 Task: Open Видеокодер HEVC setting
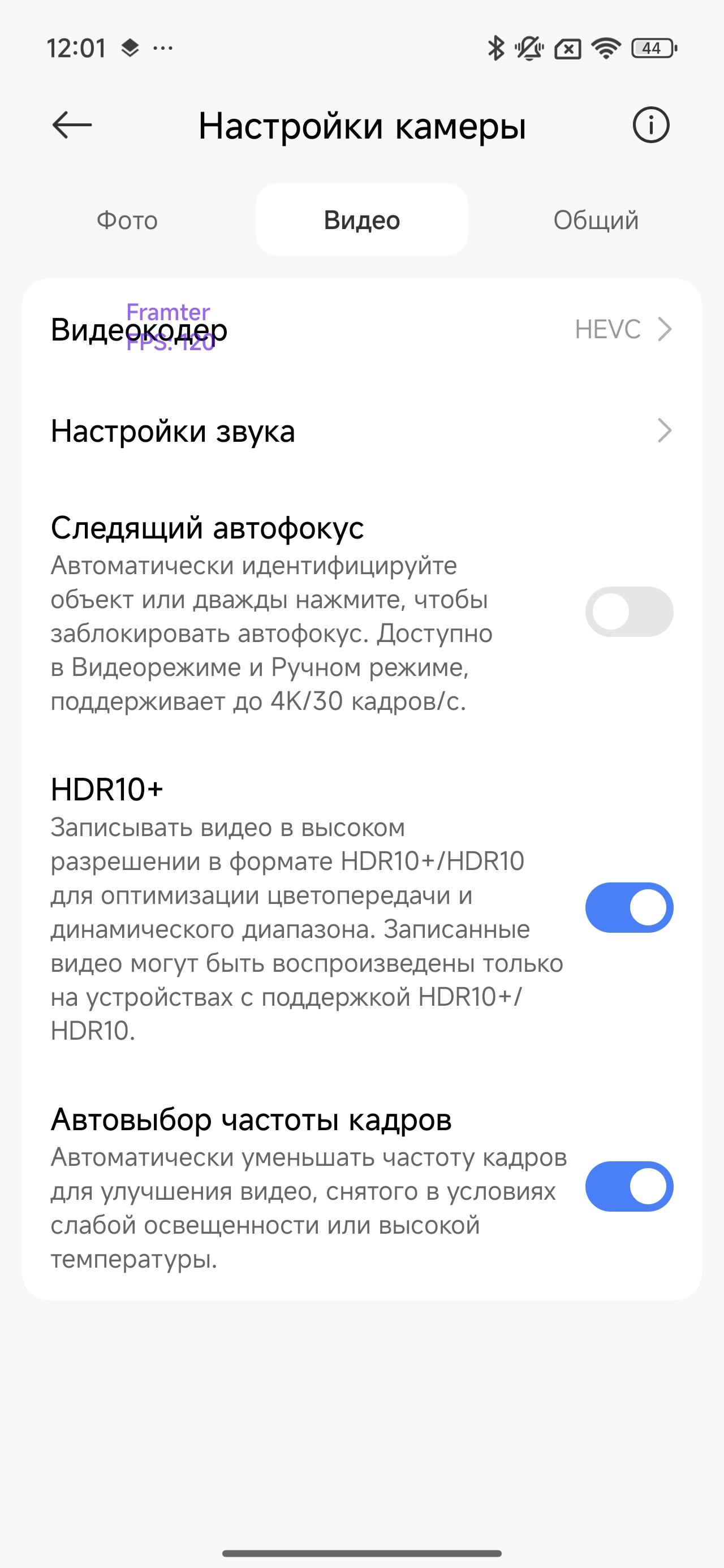click(x=361, y=329)
